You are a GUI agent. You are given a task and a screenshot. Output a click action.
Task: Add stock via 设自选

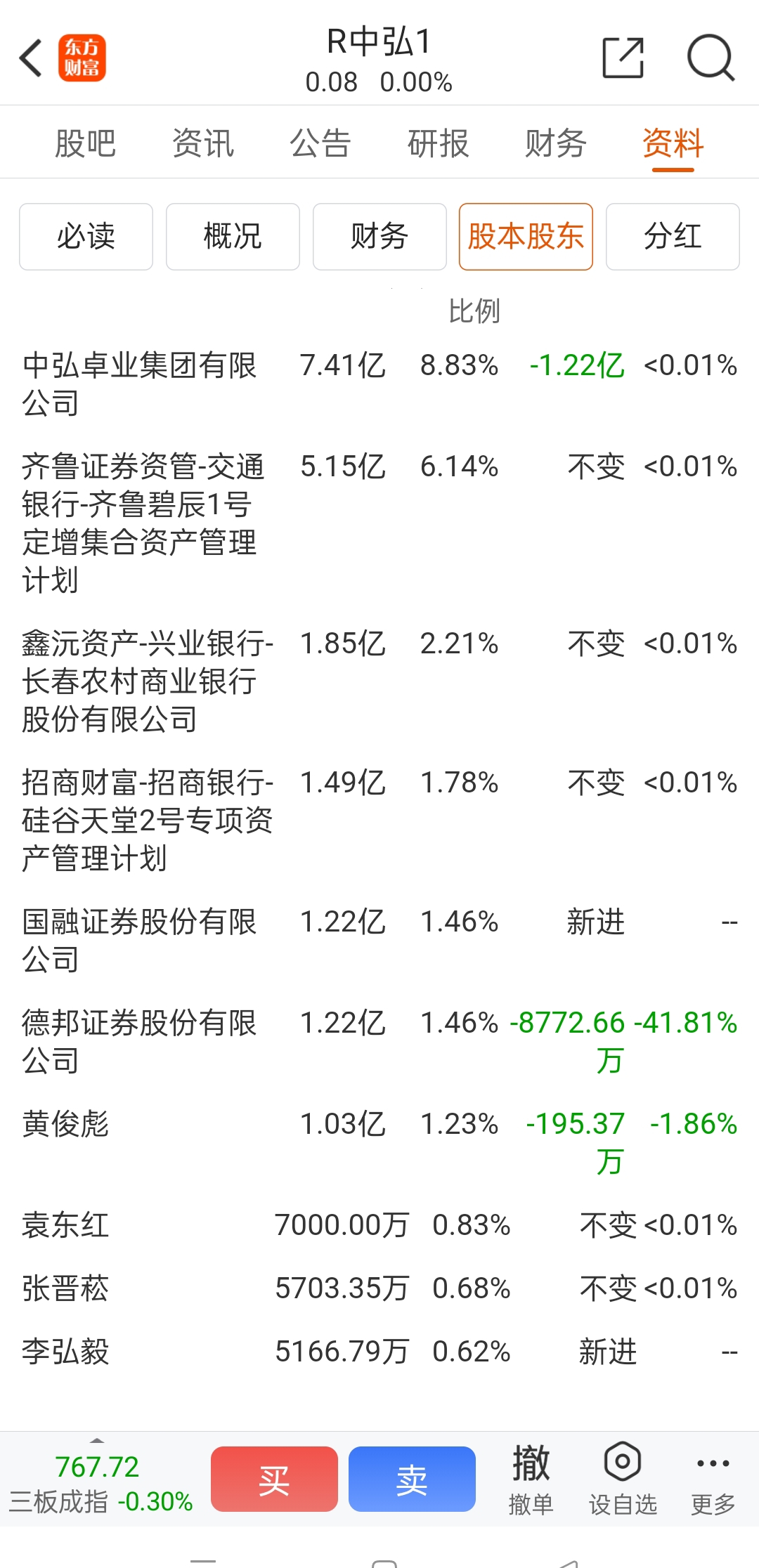coord(623,1479)
